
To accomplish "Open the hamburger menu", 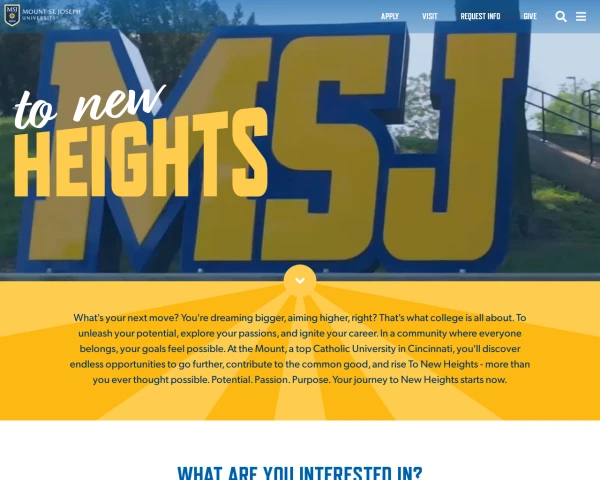I will click(581, 16).
